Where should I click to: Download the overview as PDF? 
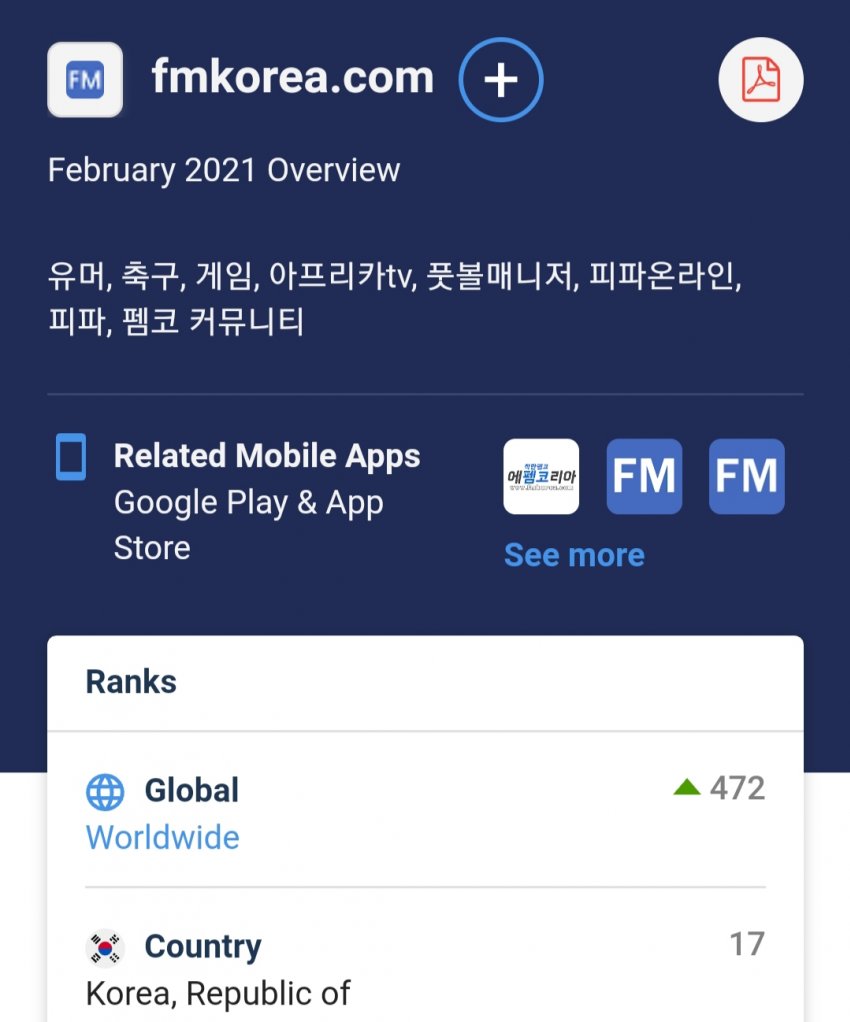coord(761,80)
